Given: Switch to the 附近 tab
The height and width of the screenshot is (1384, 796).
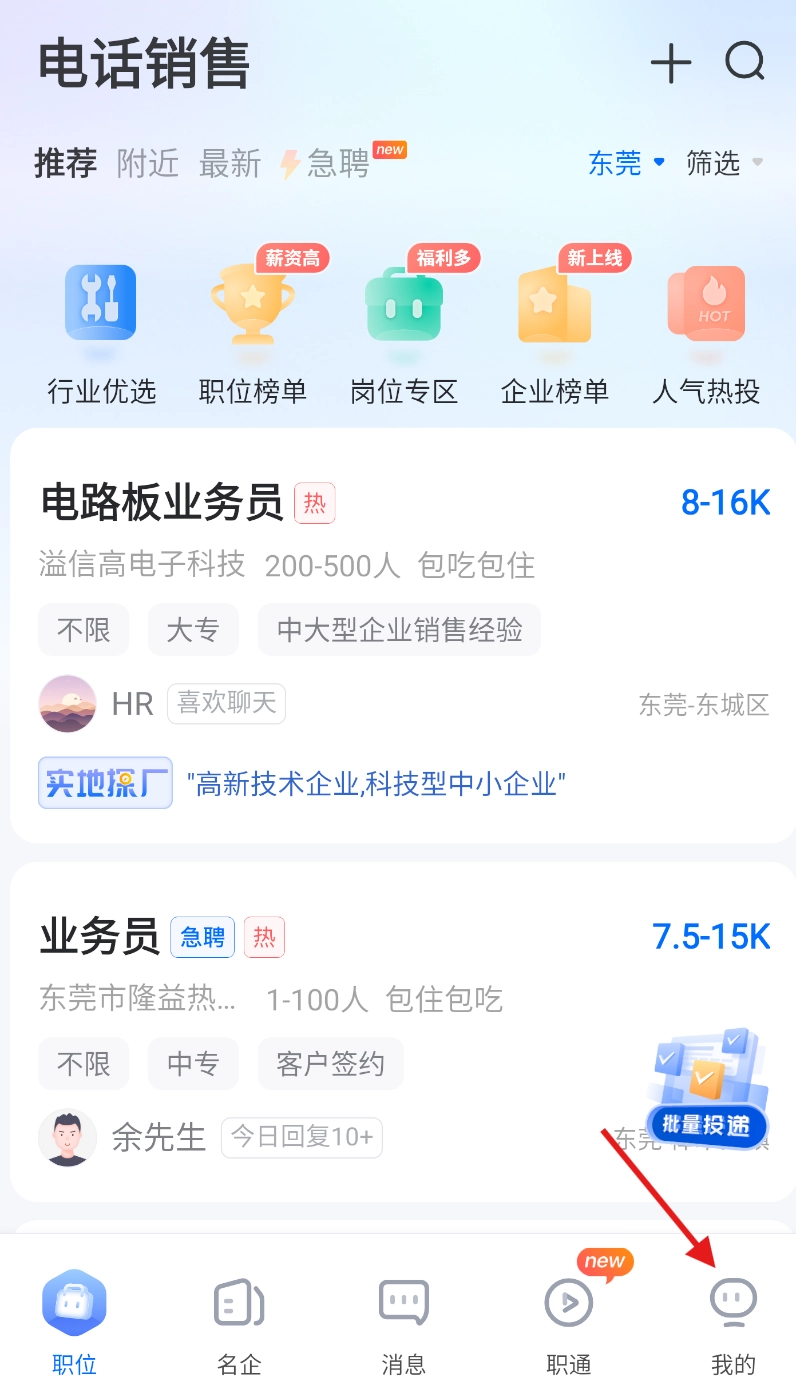Looking at the screenshot, I should 148,163.
